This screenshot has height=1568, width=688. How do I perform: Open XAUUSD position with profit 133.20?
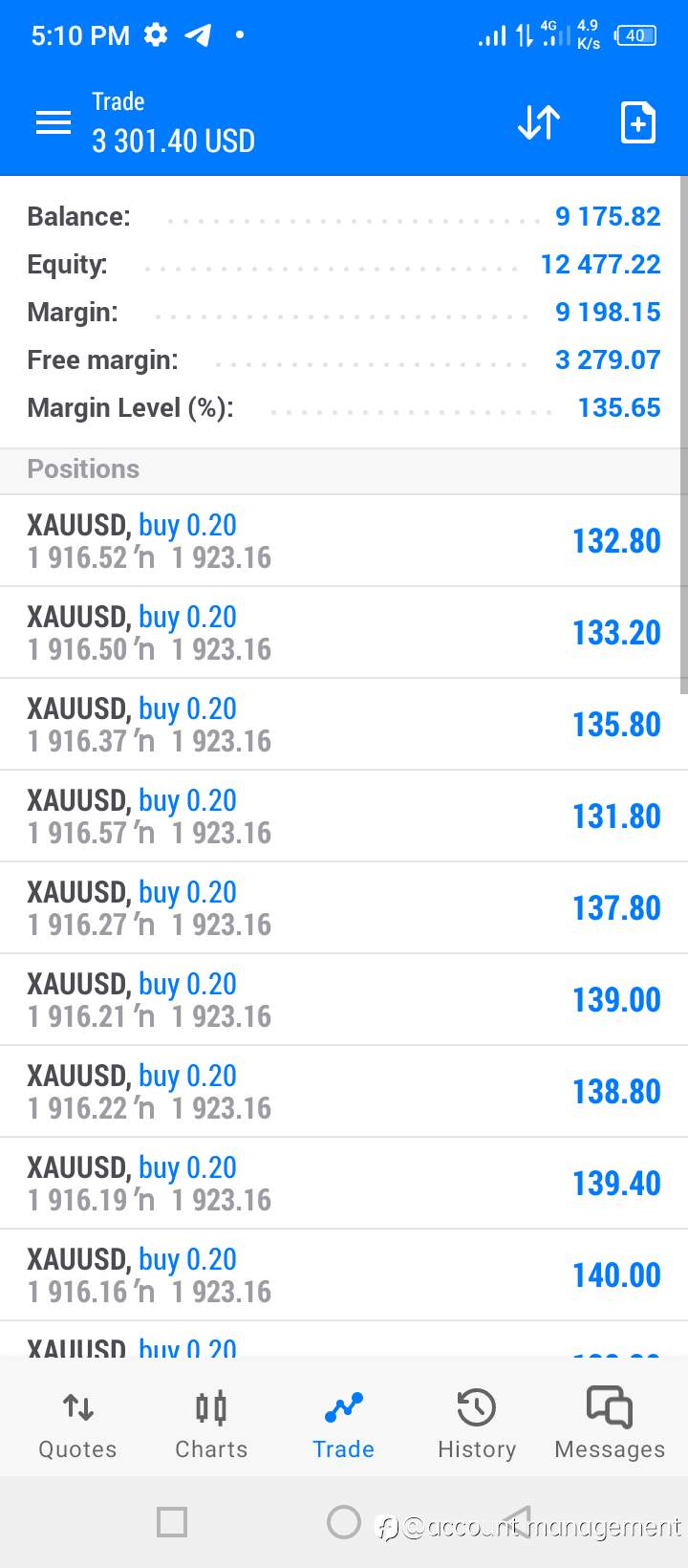344,633
